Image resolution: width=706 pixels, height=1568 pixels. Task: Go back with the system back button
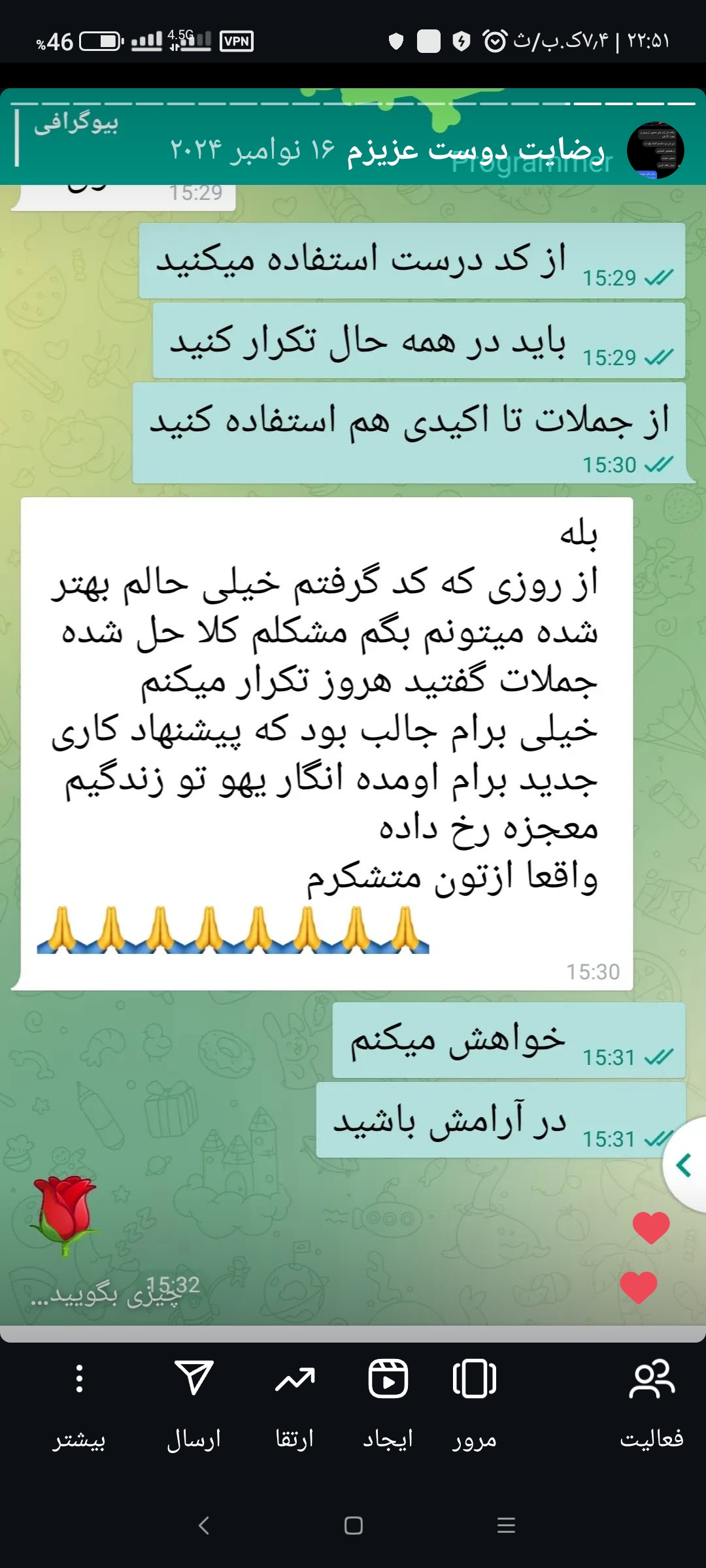[x=203, y=1526]
